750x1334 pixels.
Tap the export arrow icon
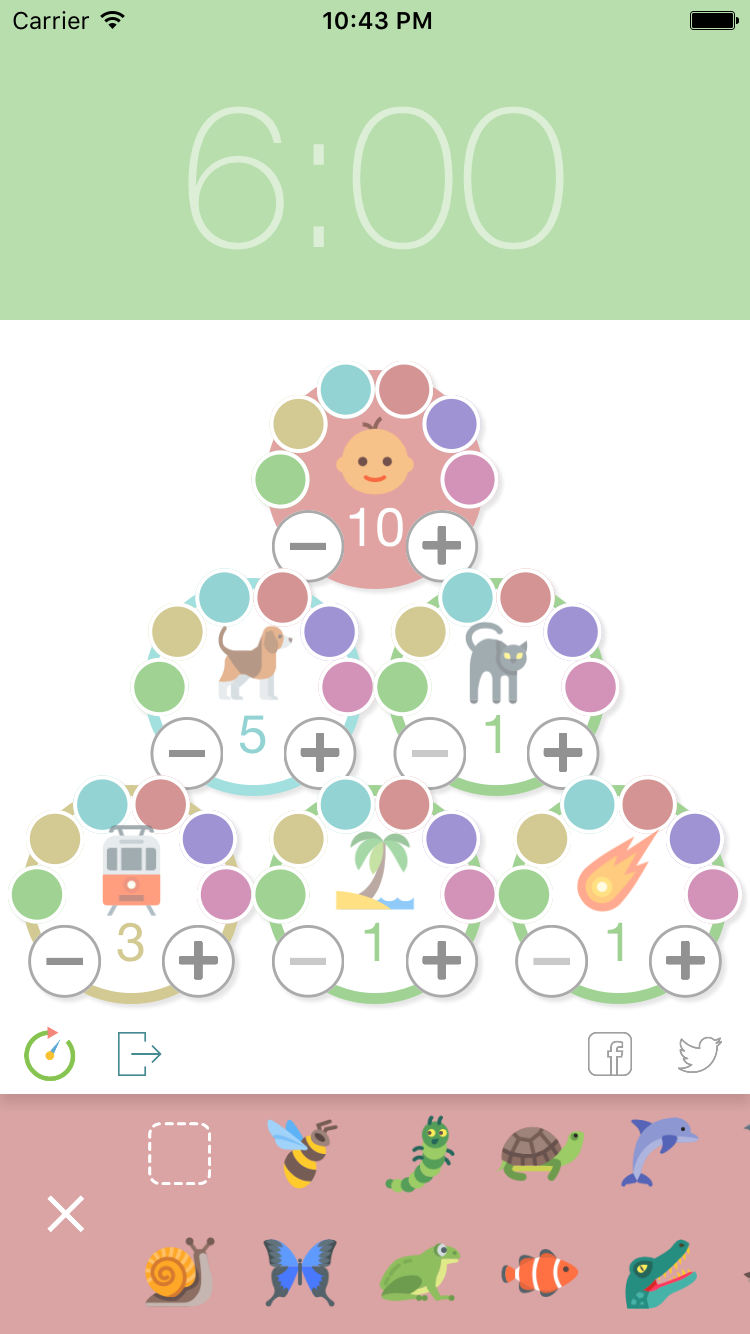pyautogui.click(x=140, y=1054)
